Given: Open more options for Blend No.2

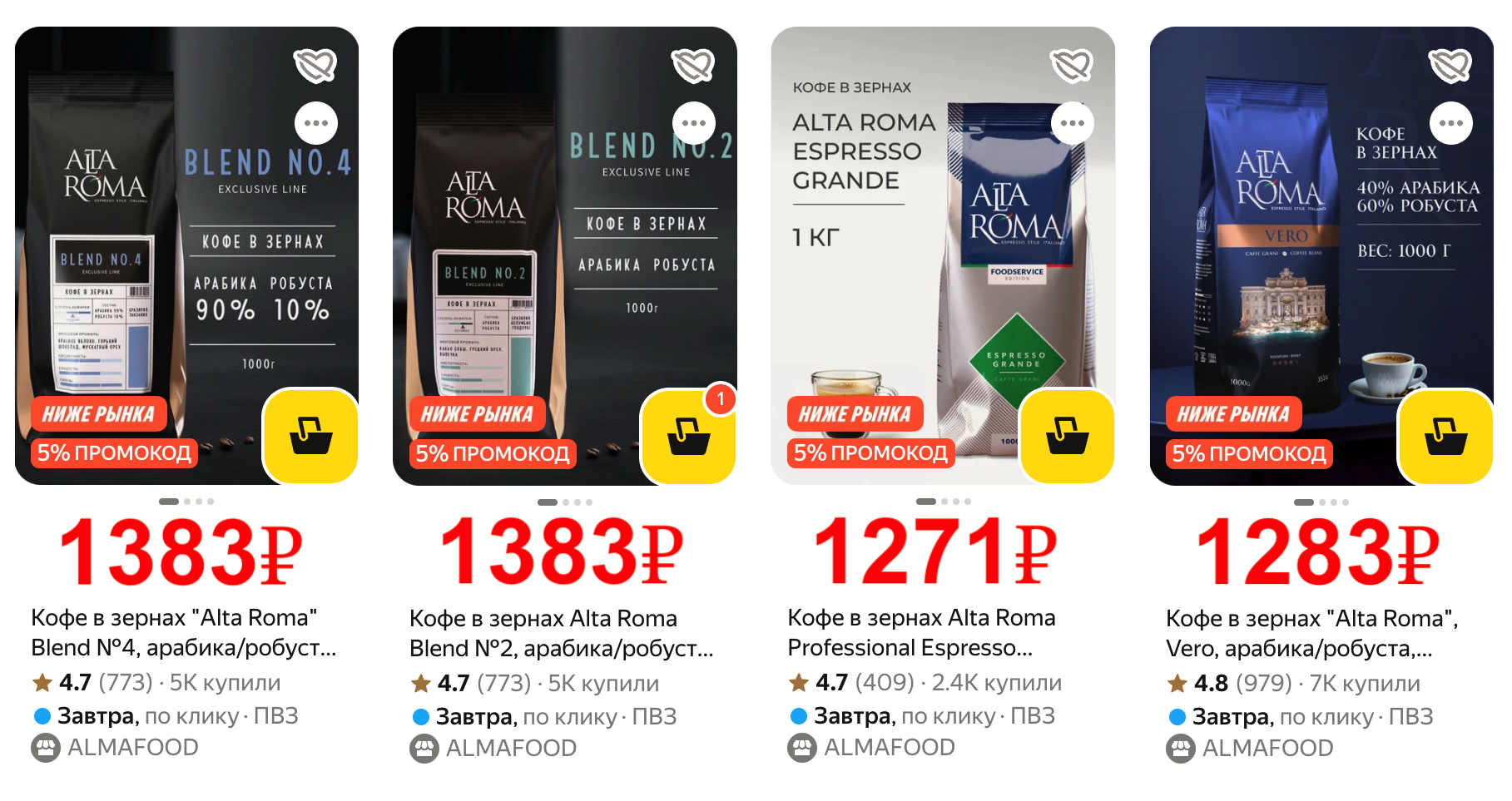Looking at the screenshot, I should click(x=693, y=123).
